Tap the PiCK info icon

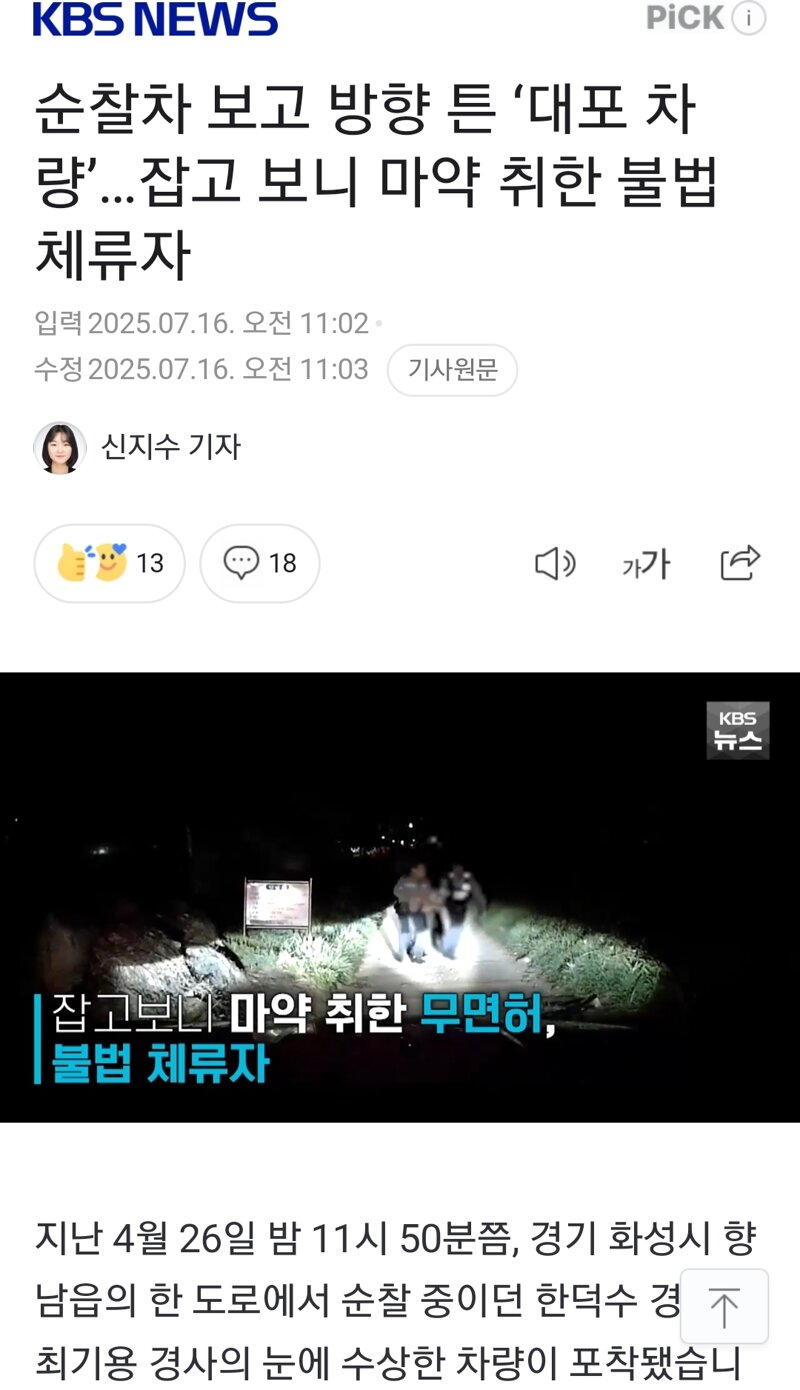(749, 18)
